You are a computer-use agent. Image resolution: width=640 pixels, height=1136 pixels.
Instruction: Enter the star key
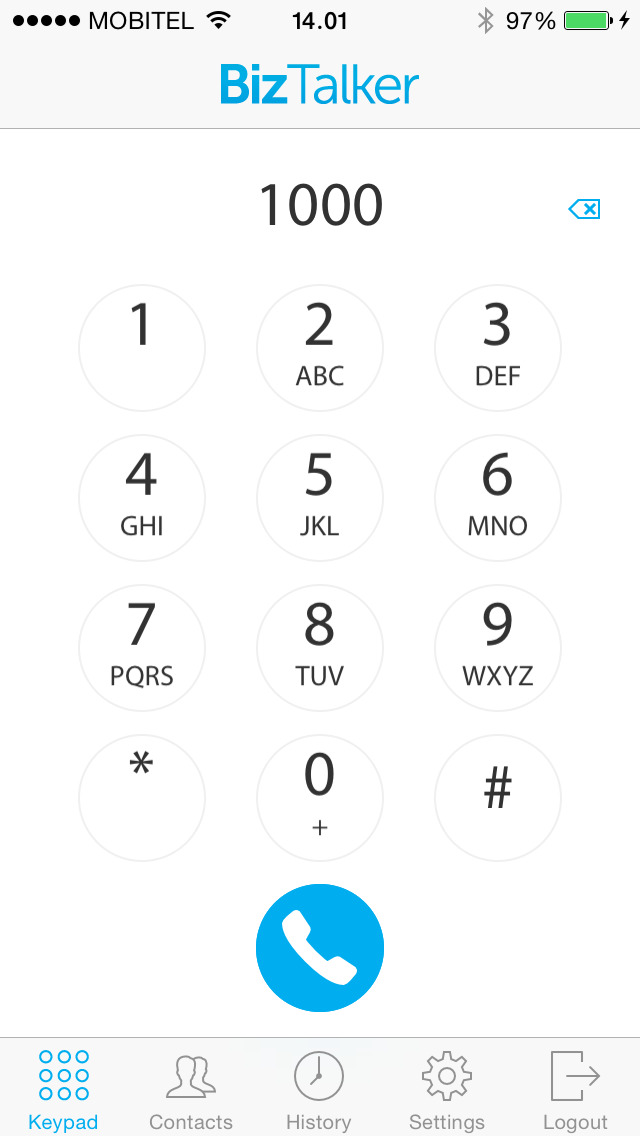tap(142, 798)
